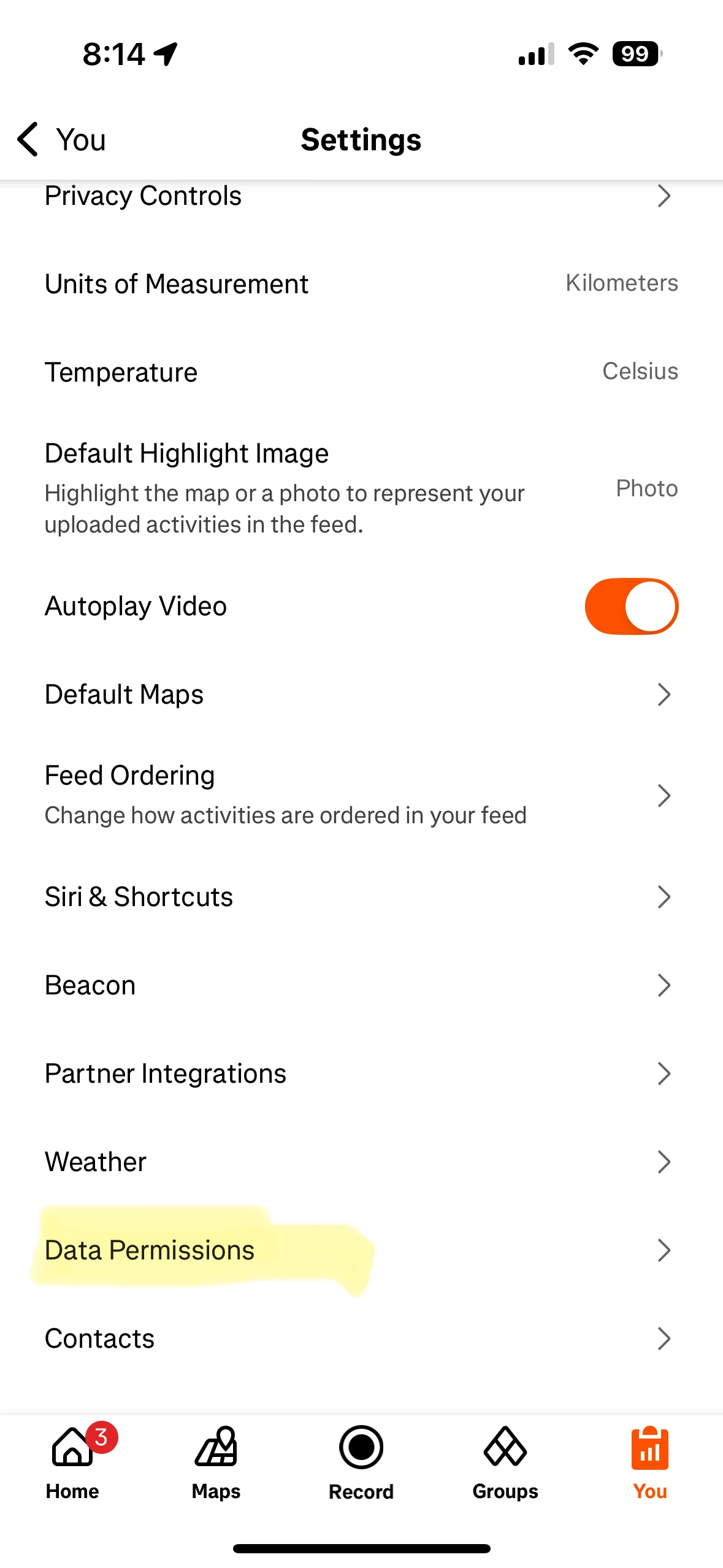The width and height of the screenshot is (723, 1568).
Task: Switch to the Groups tab
Action: [x=505, y=1462]
